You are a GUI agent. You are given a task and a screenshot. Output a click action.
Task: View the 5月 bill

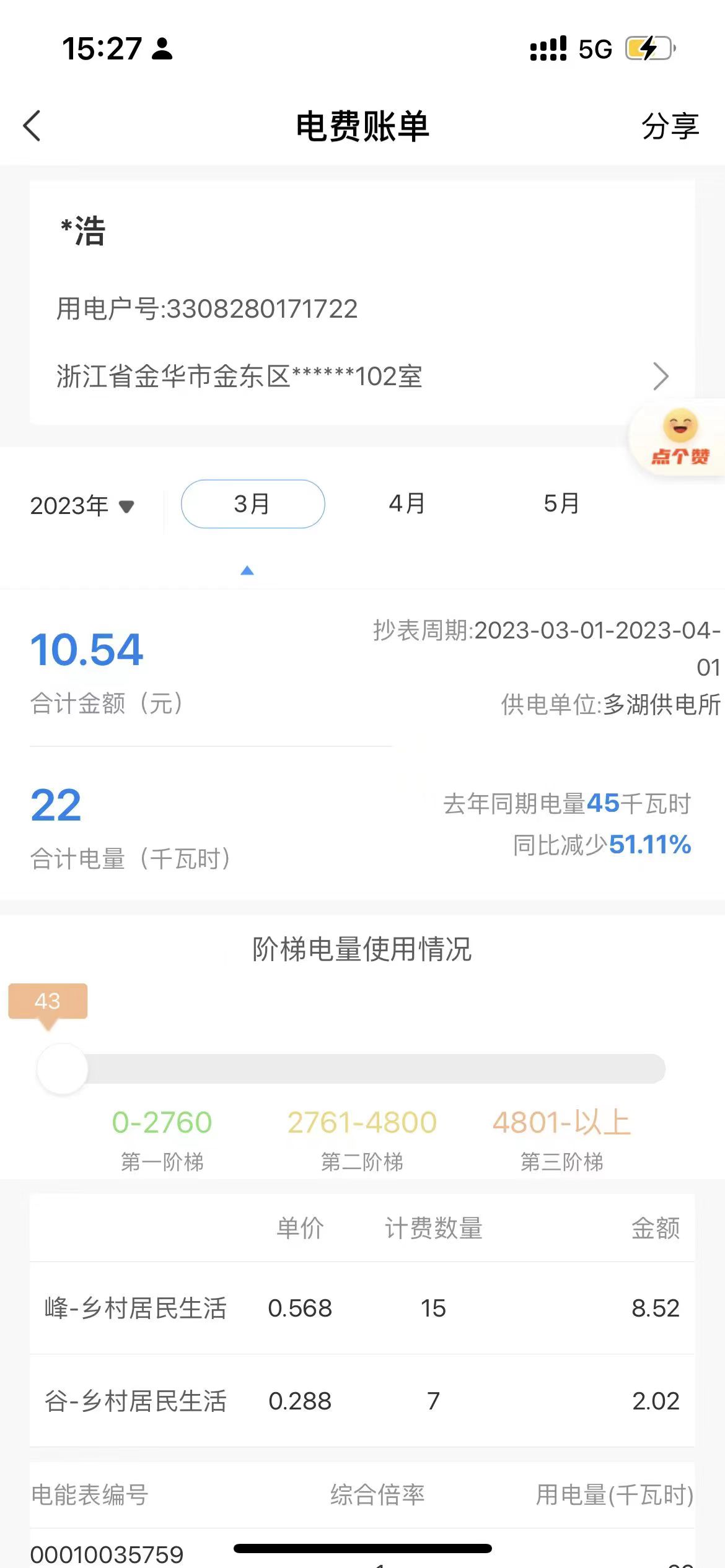561,504
